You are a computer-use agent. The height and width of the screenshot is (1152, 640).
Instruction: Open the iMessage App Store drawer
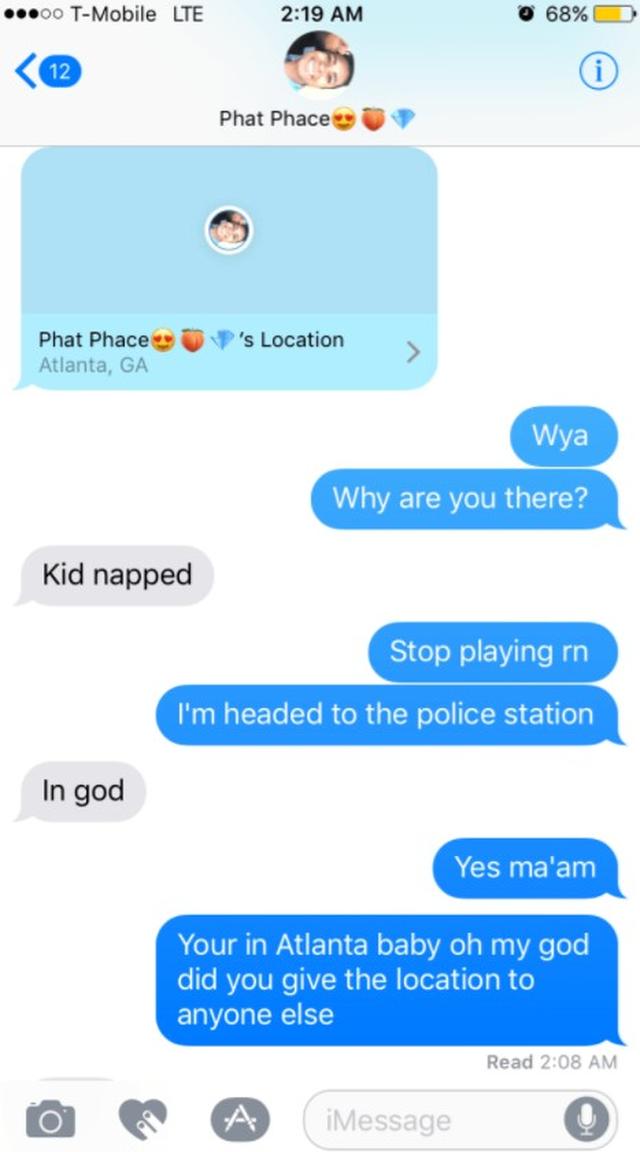(x=239, y=1120)
